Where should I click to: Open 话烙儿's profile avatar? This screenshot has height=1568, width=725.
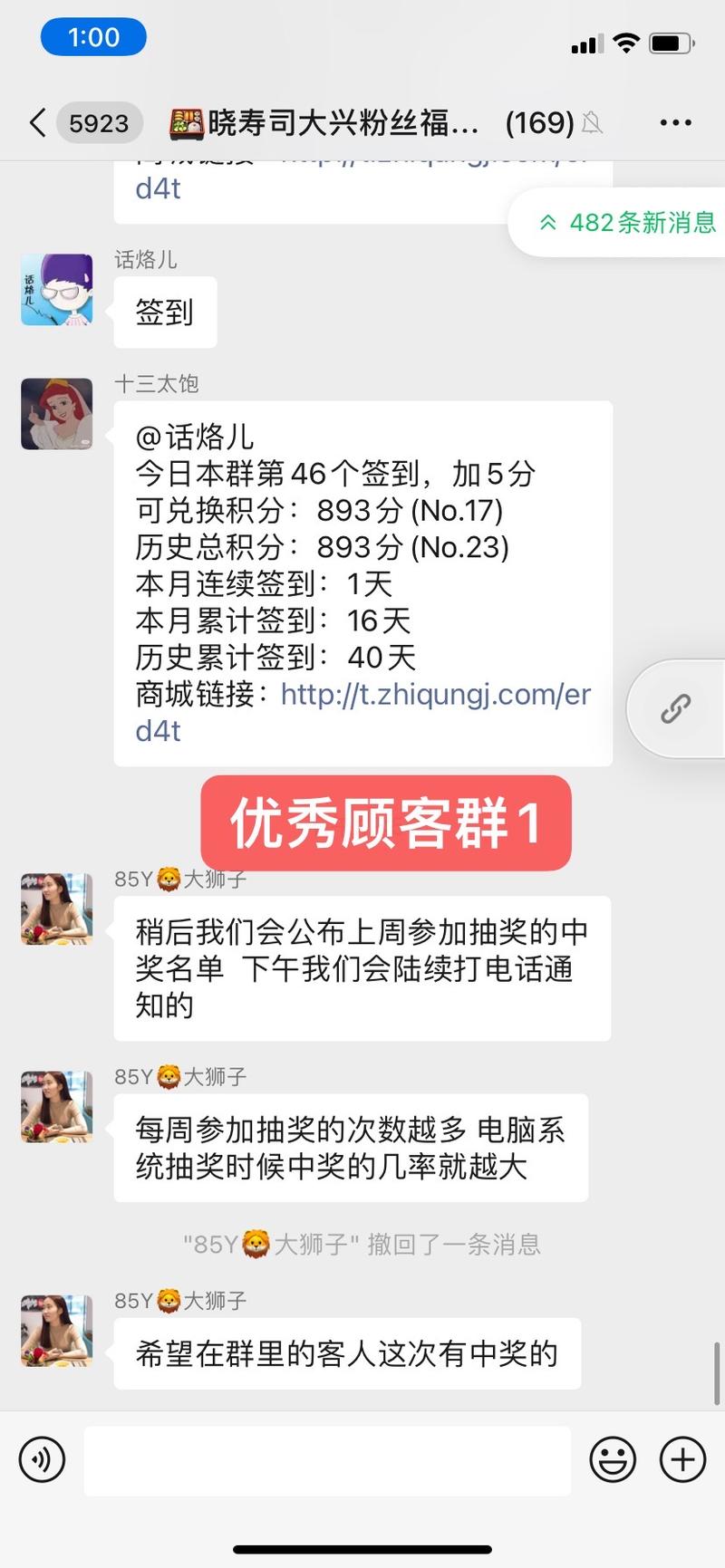(x=57, y=290)
